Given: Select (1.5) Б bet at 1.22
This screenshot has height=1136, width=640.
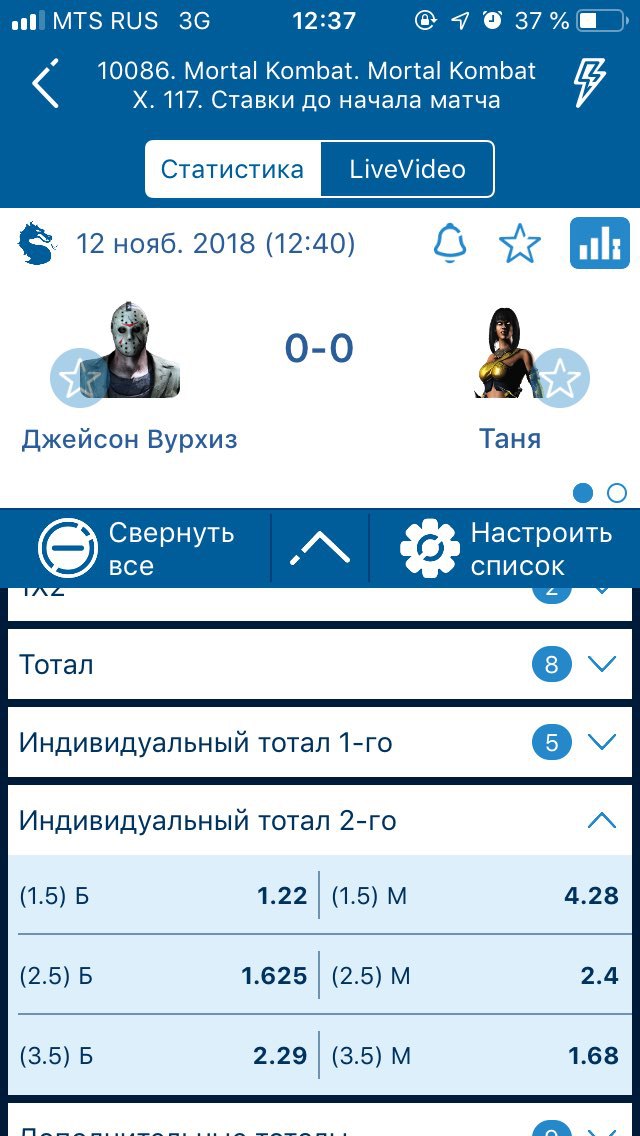Looking at the screenshot, I should tap(164, 896).
